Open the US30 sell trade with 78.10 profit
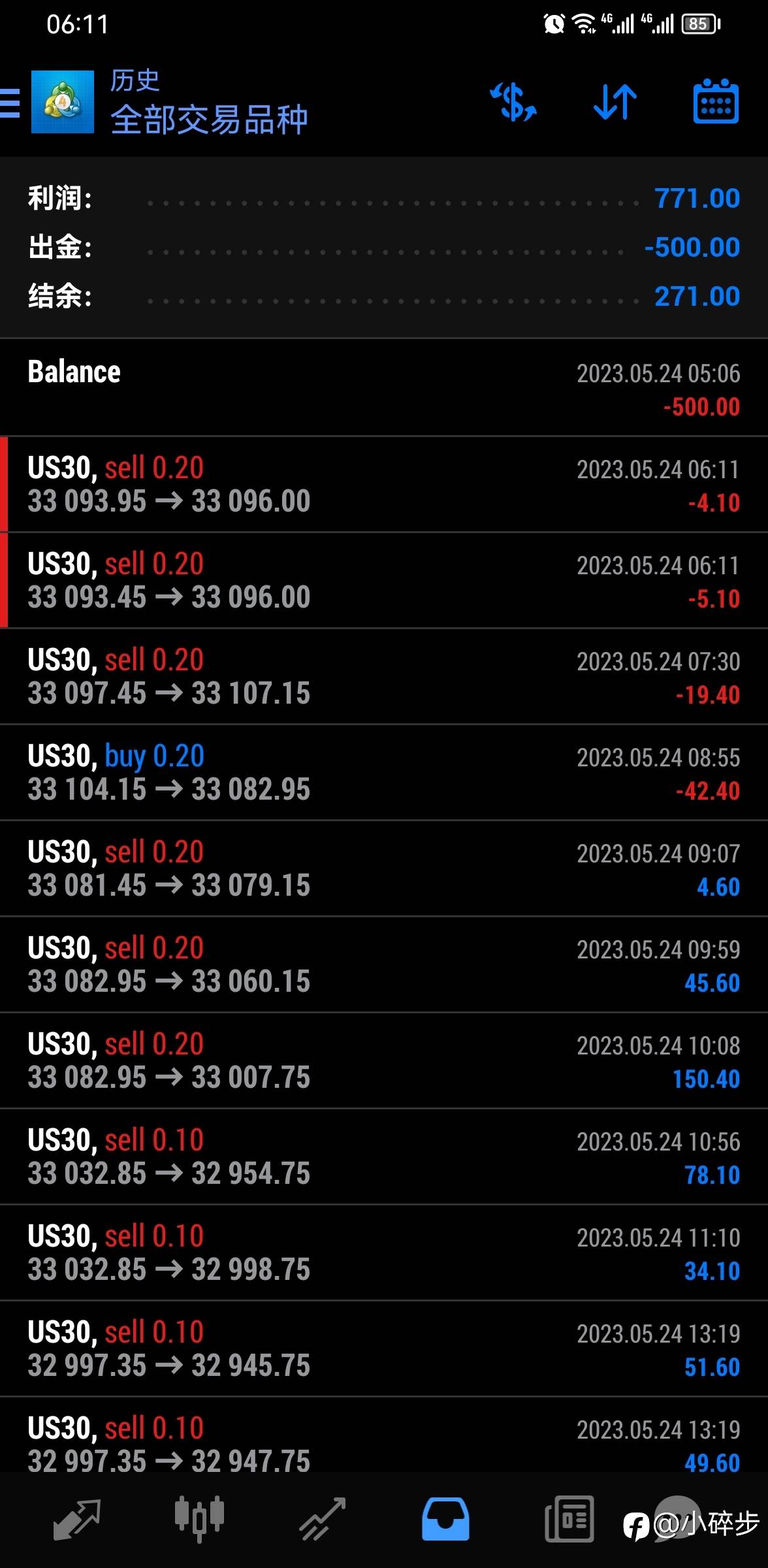 pyautogui.click(x=384, y=1156)
